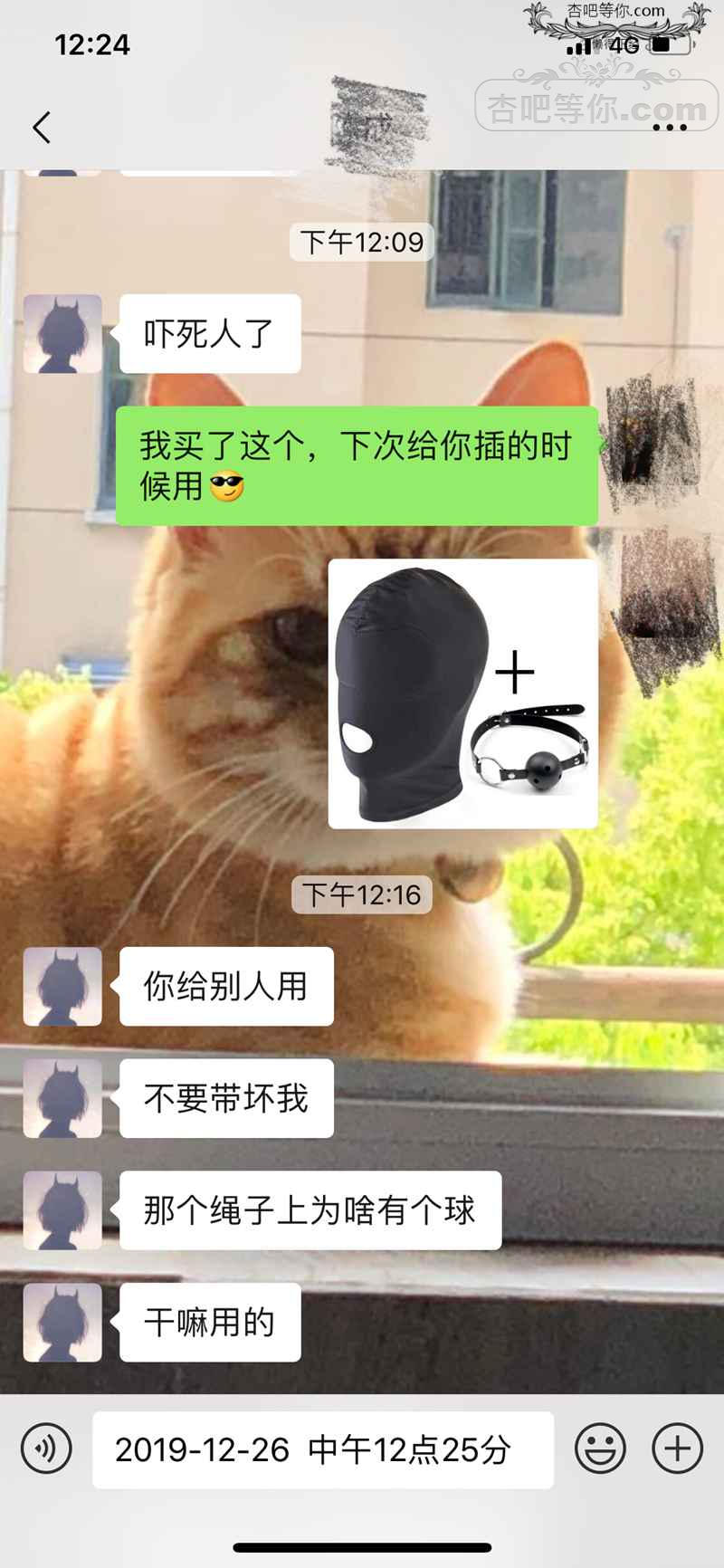The height and width of the screenshot is (1568, 724).
Task: Open the plus attachment menu
Action: [677, 1448]
